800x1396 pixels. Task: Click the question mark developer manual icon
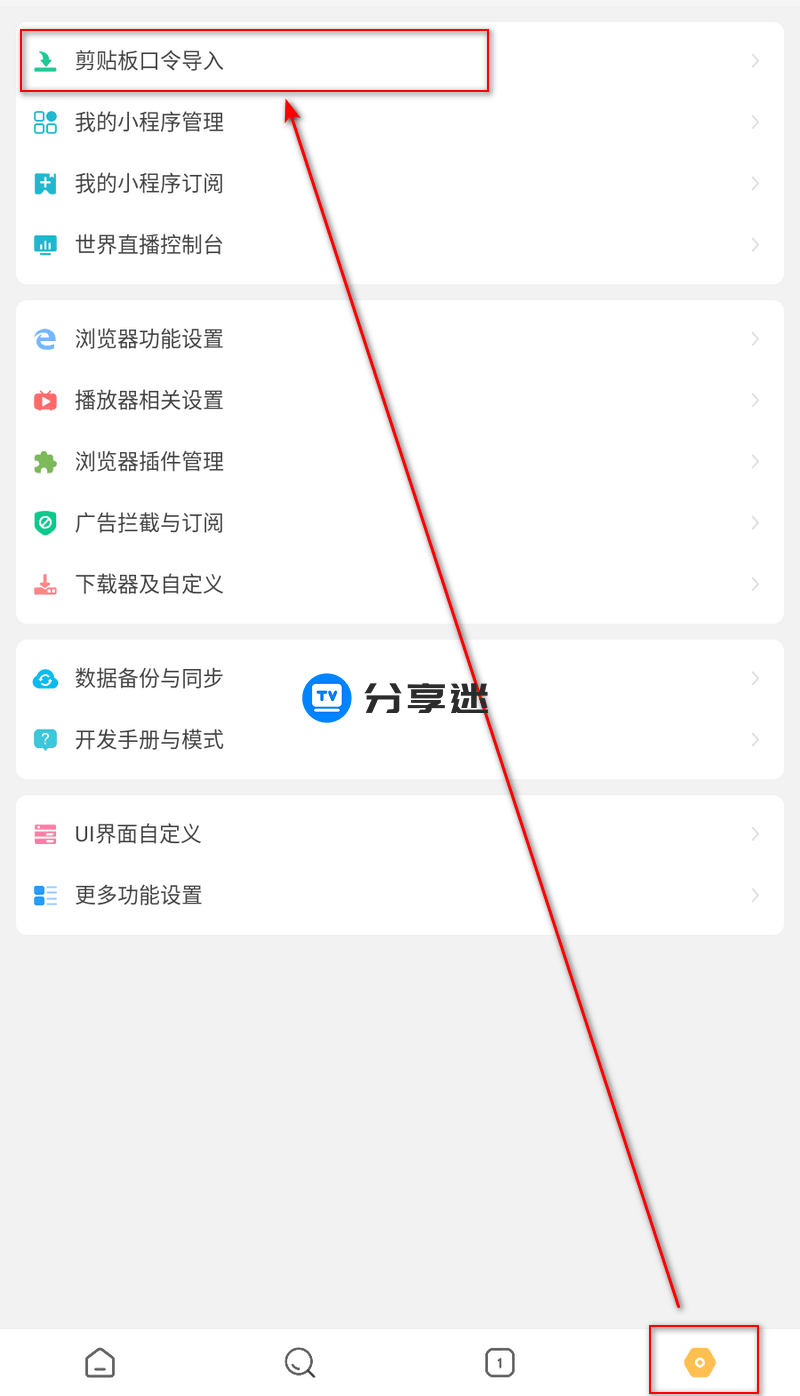44,740
